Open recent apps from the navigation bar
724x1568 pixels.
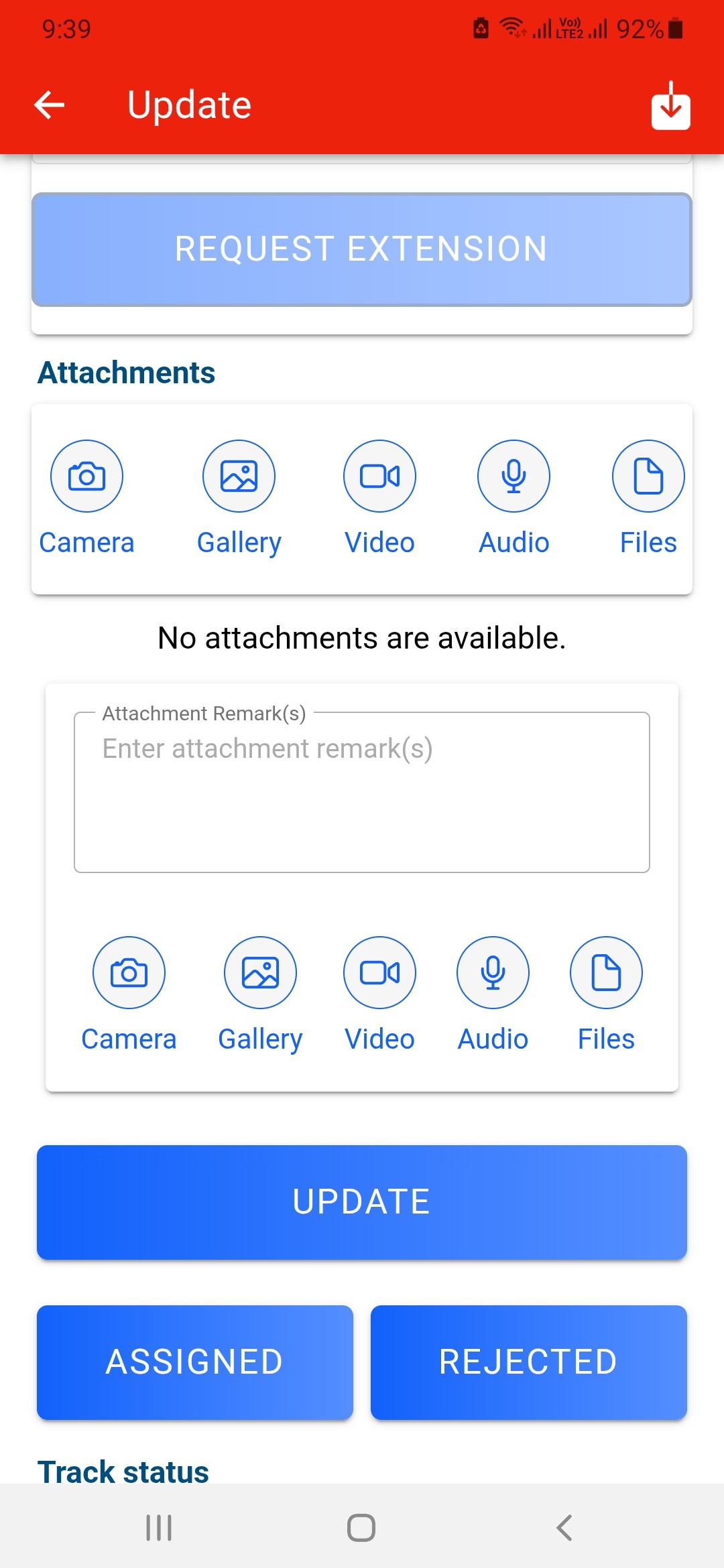tap(159, 1528)
